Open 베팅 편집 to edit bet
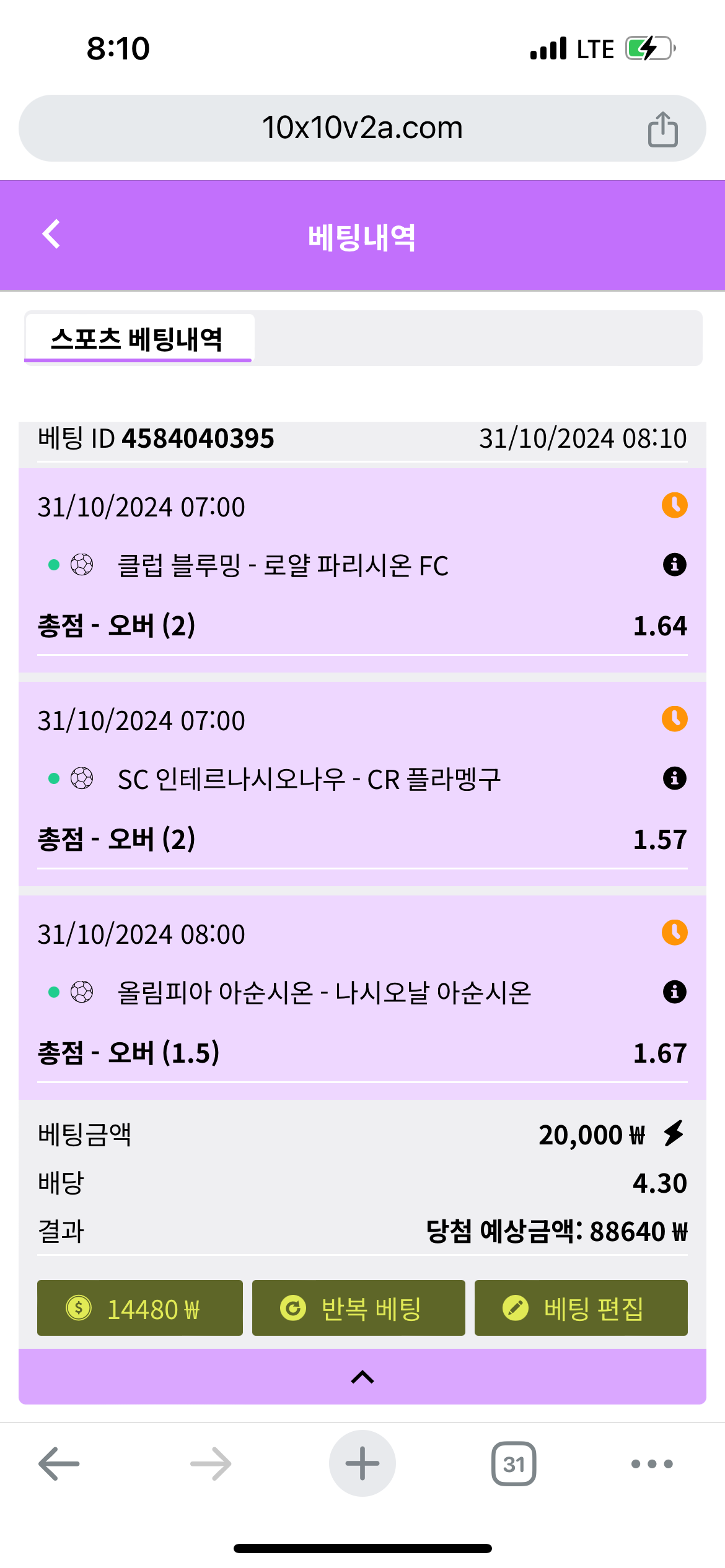Image resolution: width=725 pixels, height=1568 pixels. tap(581, 1308)
